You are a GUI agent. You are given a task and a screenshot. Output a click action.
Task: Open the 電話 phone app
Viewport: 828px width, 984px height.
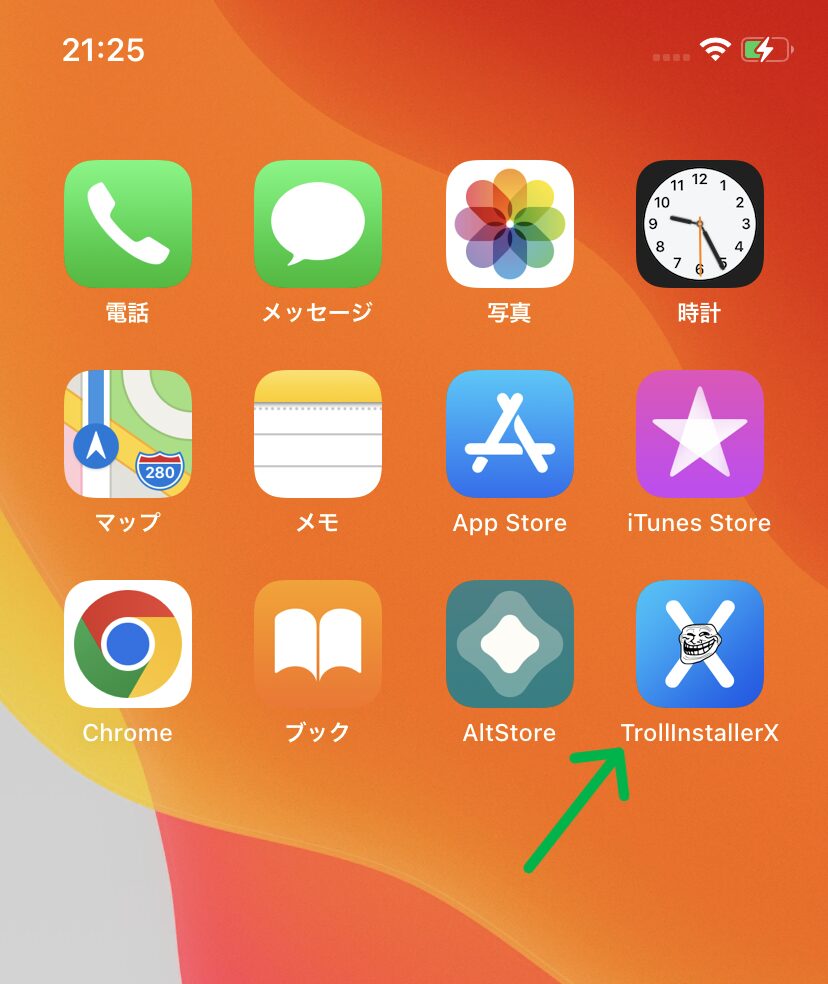128,224
